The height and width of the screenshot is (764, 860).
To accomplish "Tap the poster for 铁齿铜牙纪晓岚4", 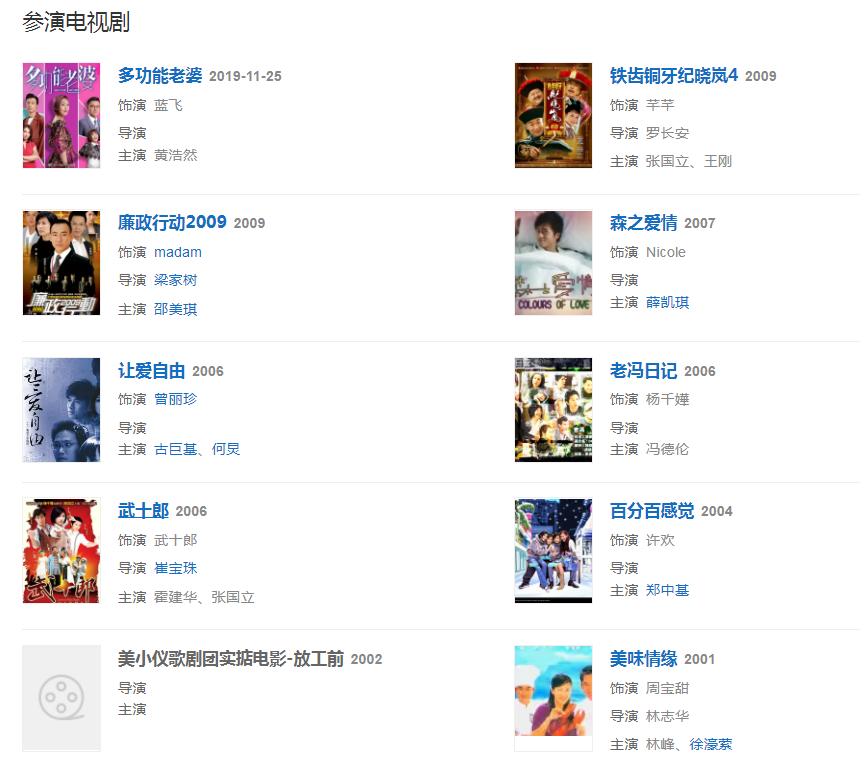I will [553, 115].
